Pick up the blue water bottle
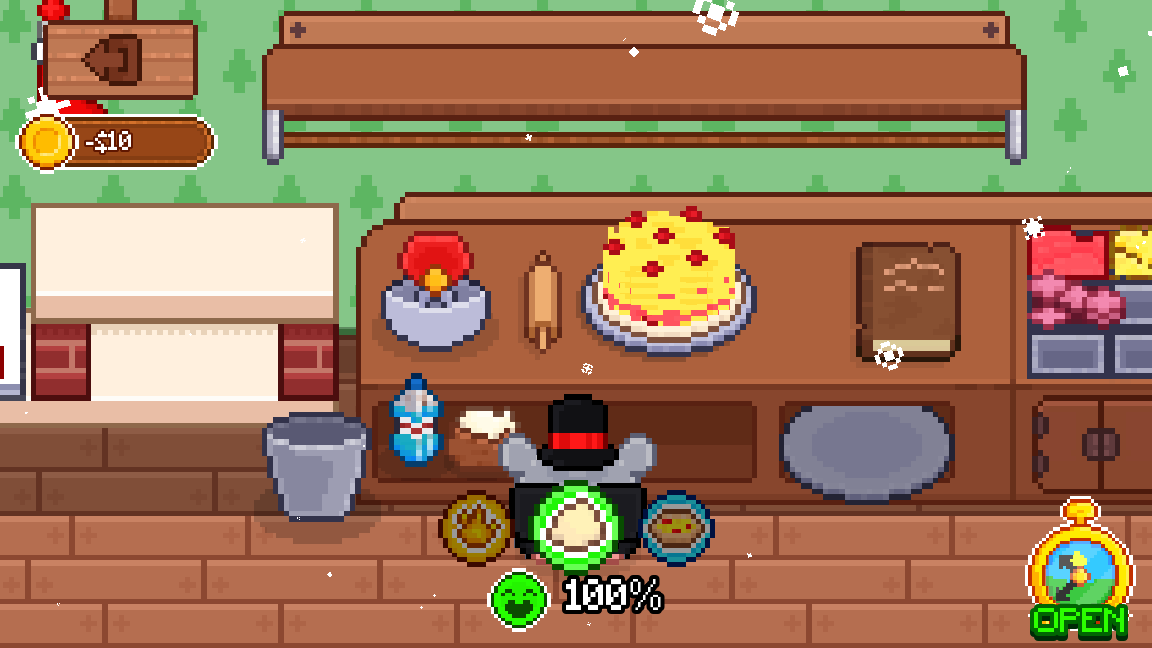This screenshot has height=648, width=1152. (416, 420)
